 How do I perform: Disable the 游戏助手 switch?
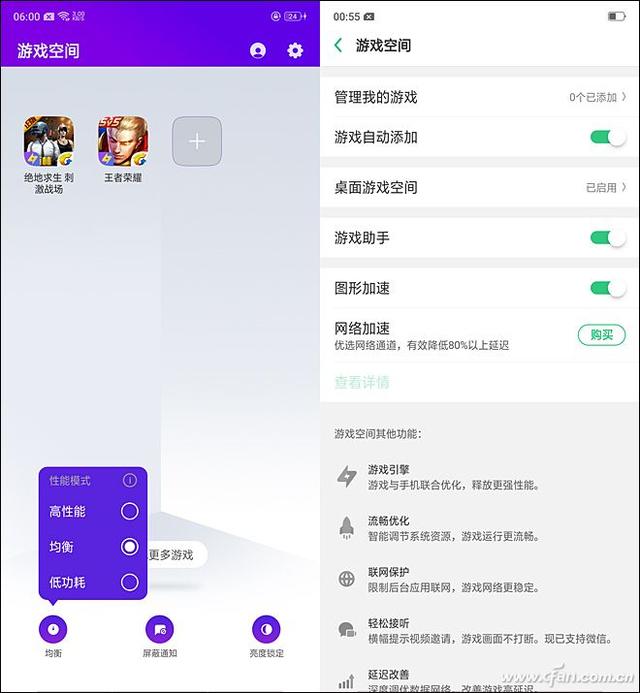[607, 238]
